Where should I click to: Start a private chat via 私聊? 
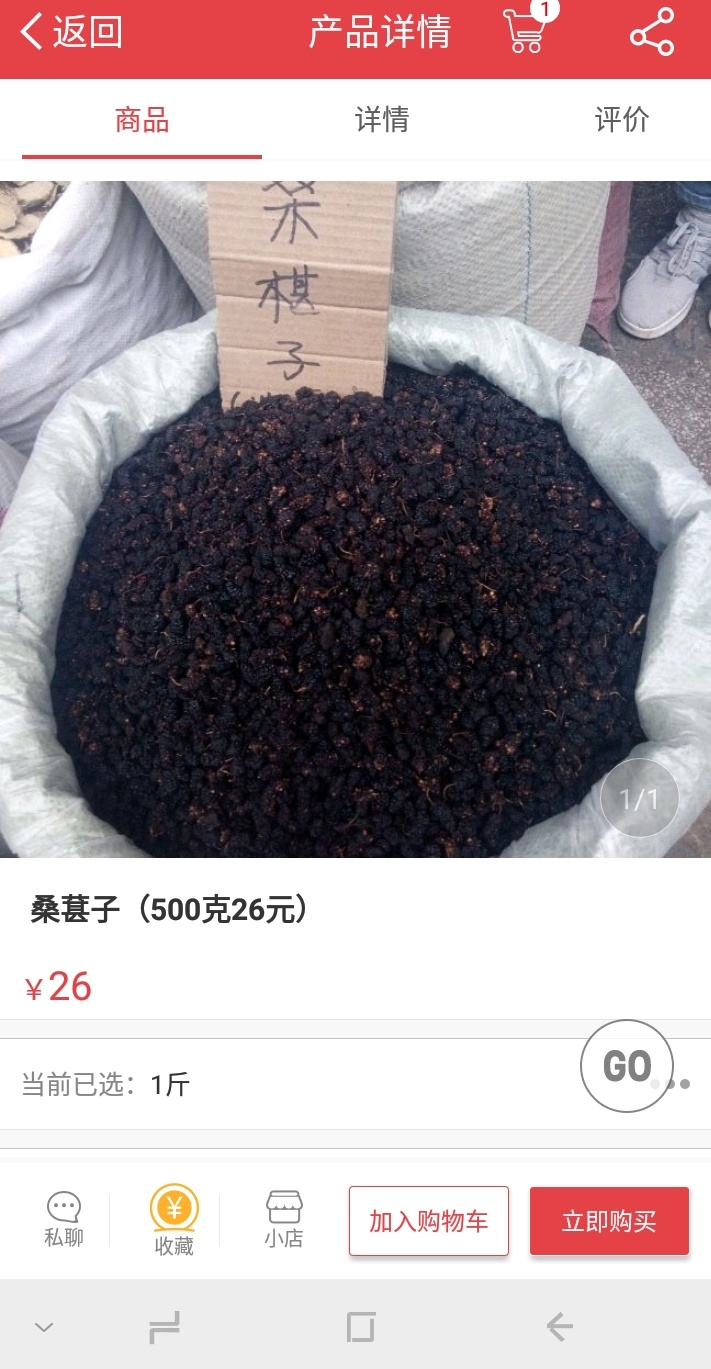(64, 1220)
